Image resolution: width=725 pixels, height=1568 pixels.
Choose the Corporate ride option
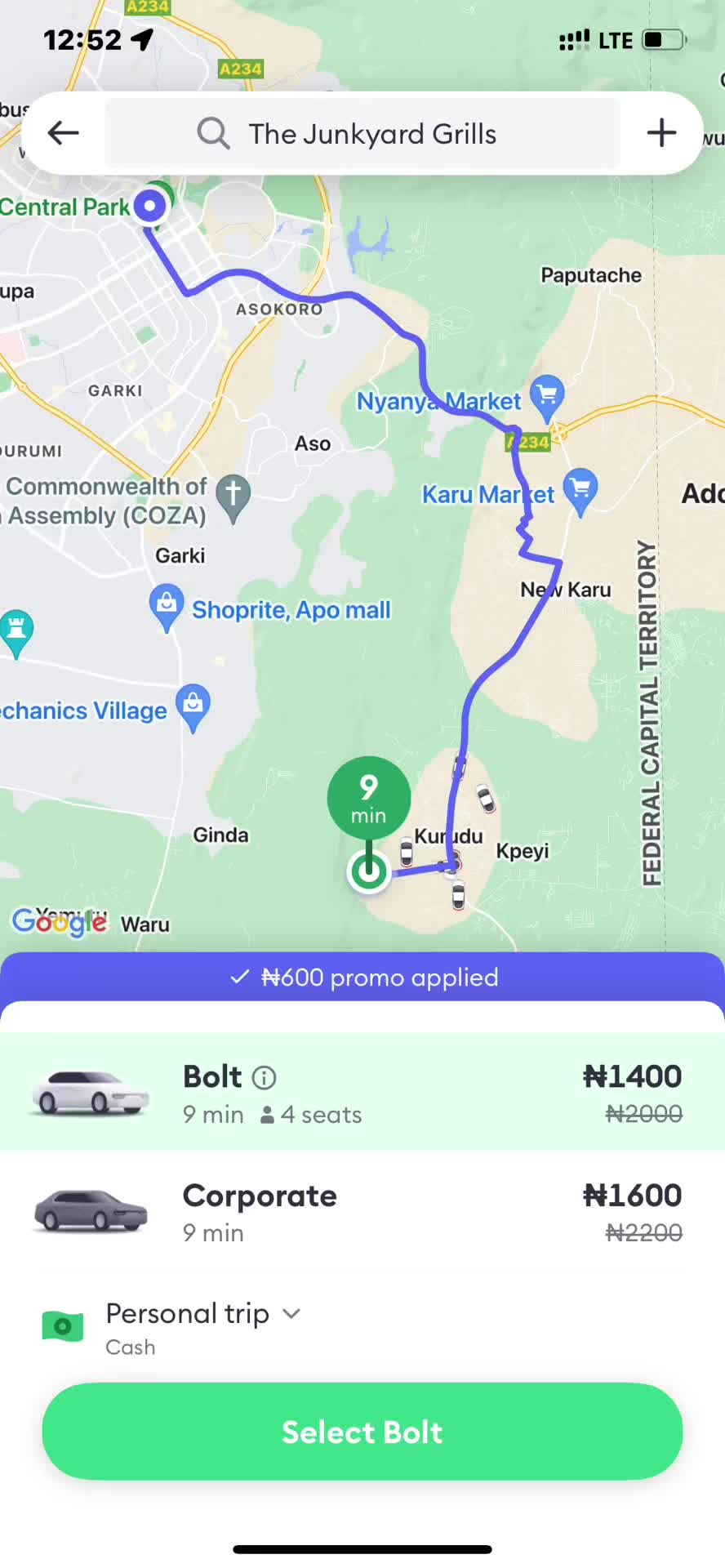point(362,1211)
